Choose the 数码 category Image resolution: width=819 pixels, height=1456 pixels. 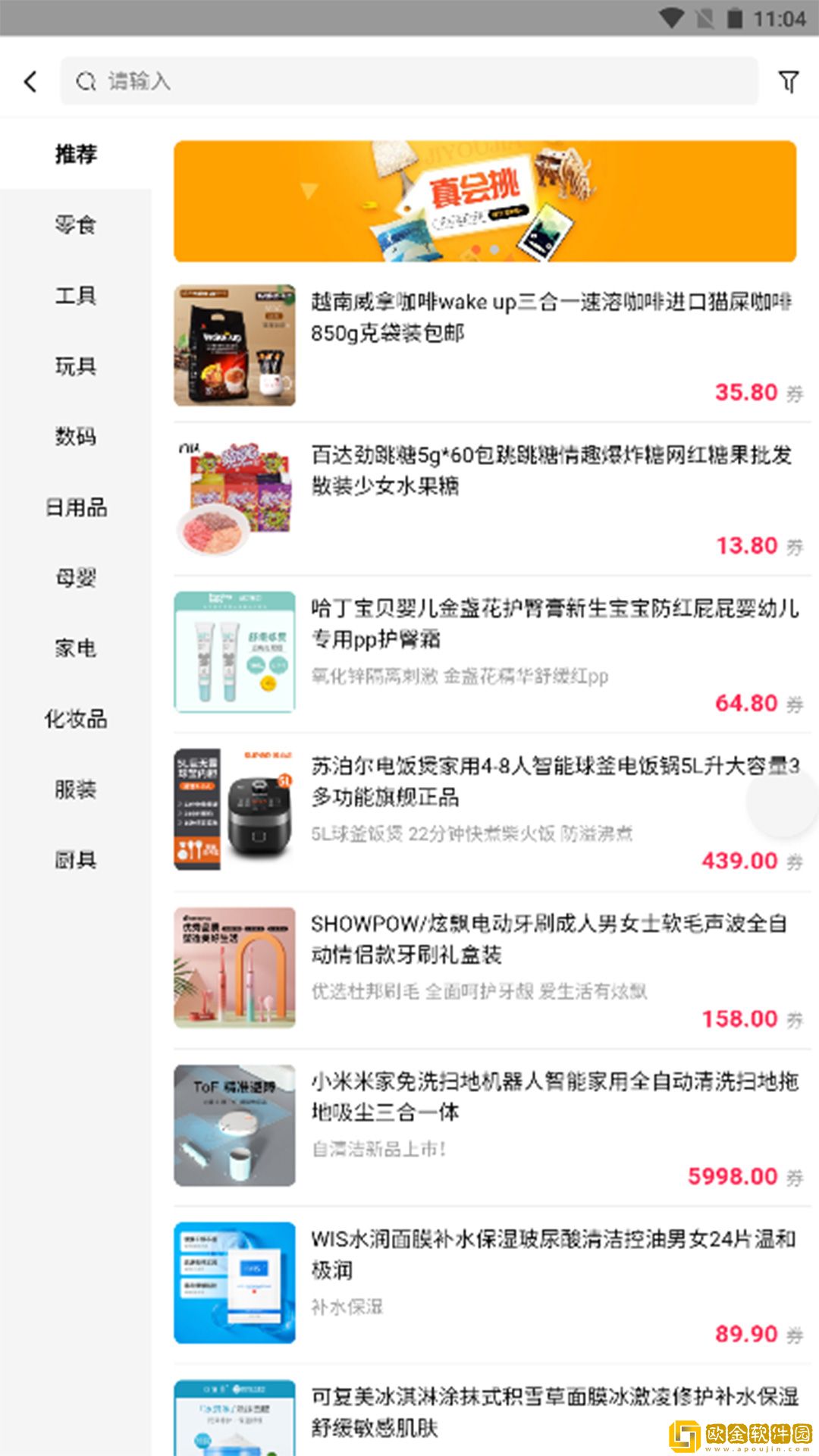(76, 436)
